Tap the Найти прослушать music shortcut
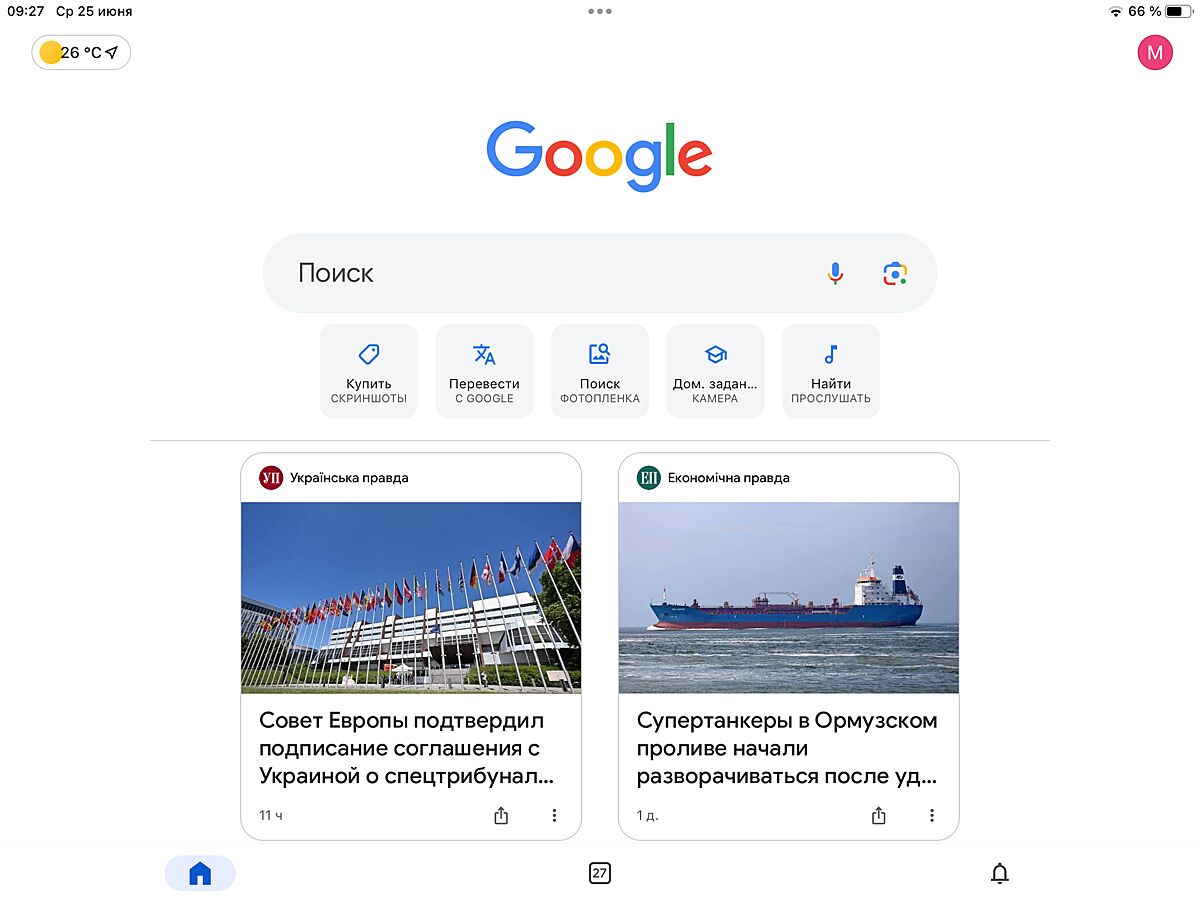The width and height of the screenshot is (1200, 900). (x=831, y=371)
